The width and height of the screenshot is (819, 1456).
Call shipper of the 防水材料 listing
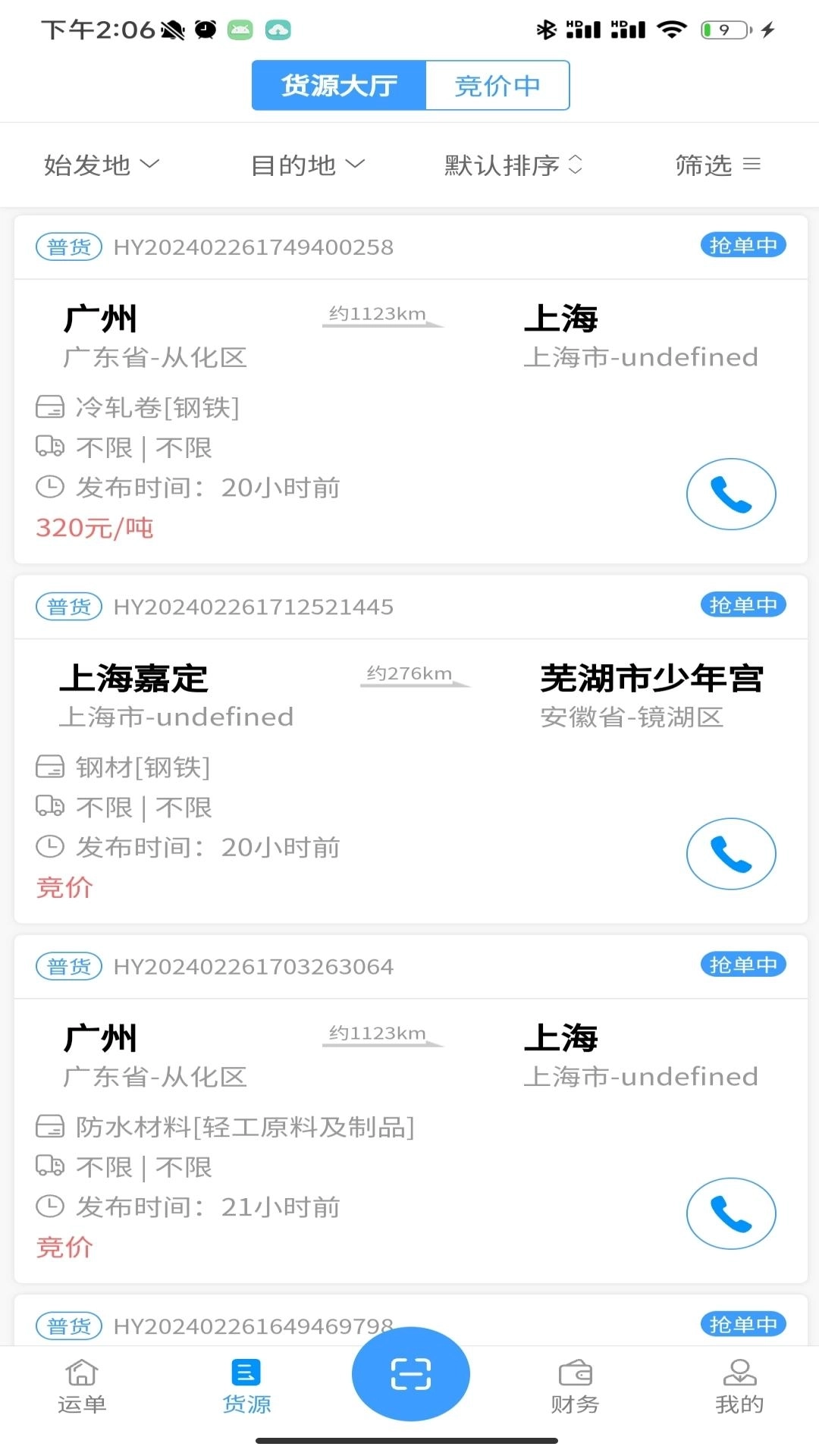[x=730, y=1213]
